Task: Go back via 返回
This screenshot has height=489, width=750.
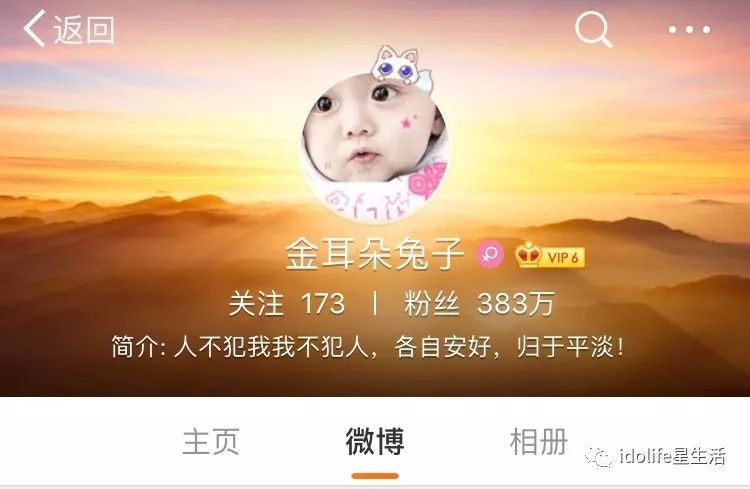Action: (68, 29)
